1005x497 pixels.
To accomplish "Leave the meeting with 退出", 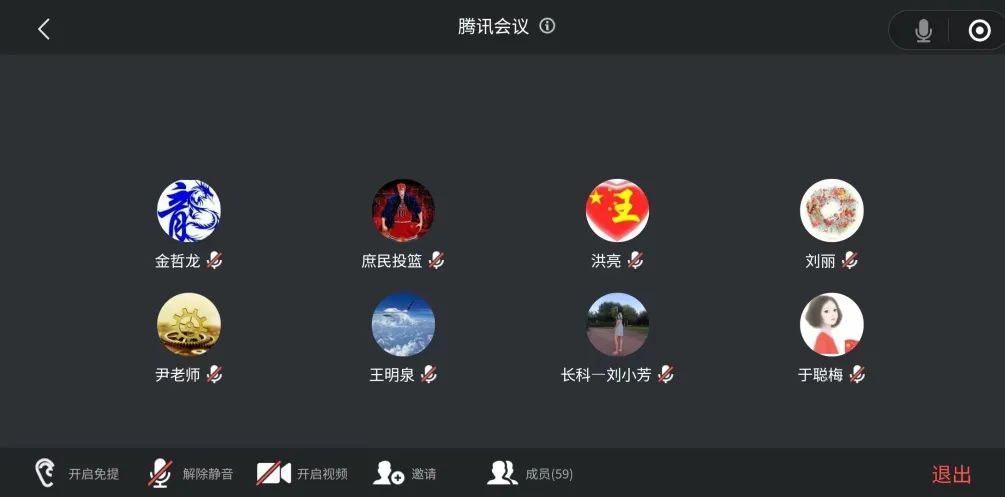I will [x=951, y=474].
